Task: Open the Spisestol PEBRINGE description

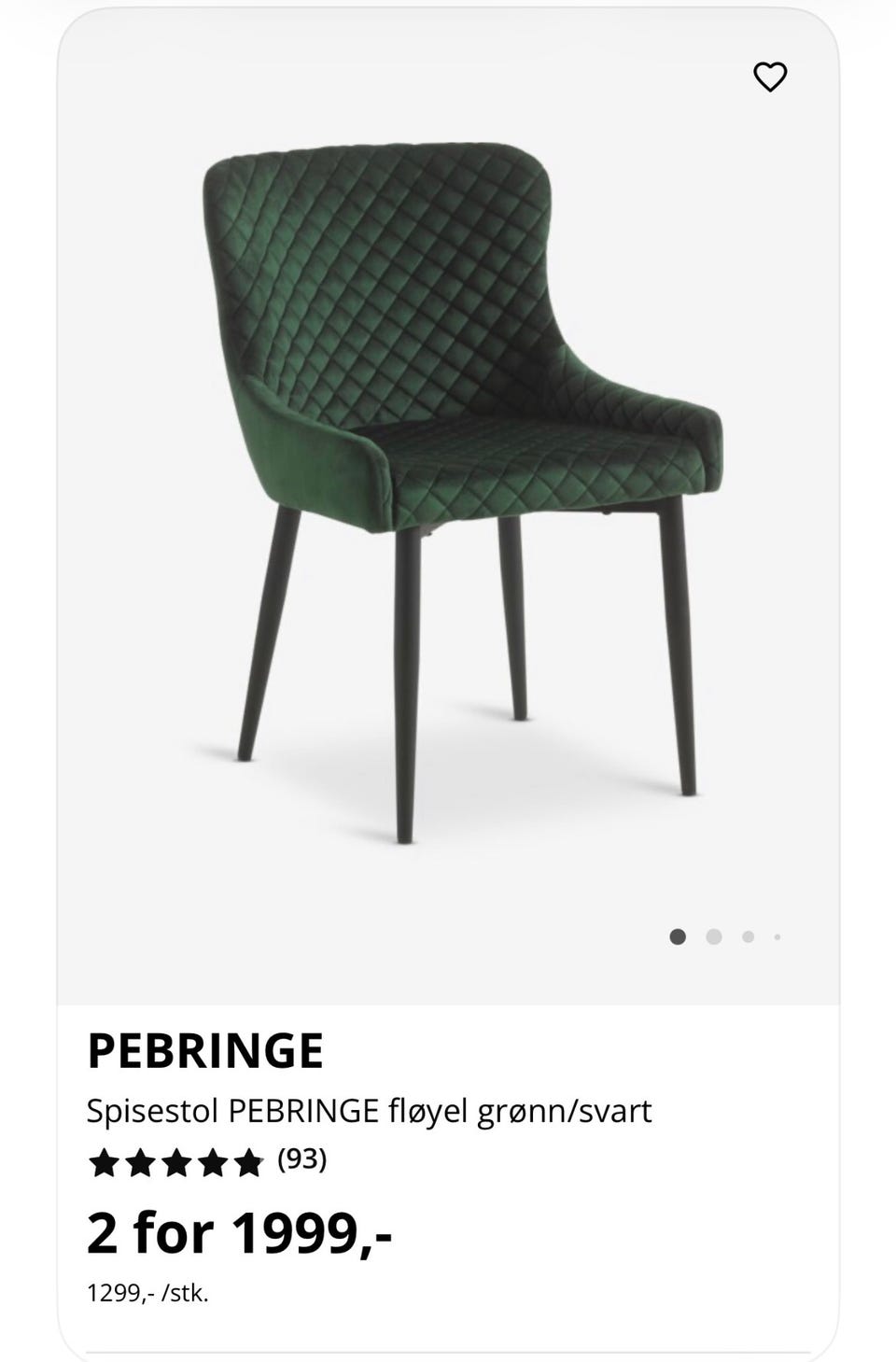Action: tap(371, 1112)
